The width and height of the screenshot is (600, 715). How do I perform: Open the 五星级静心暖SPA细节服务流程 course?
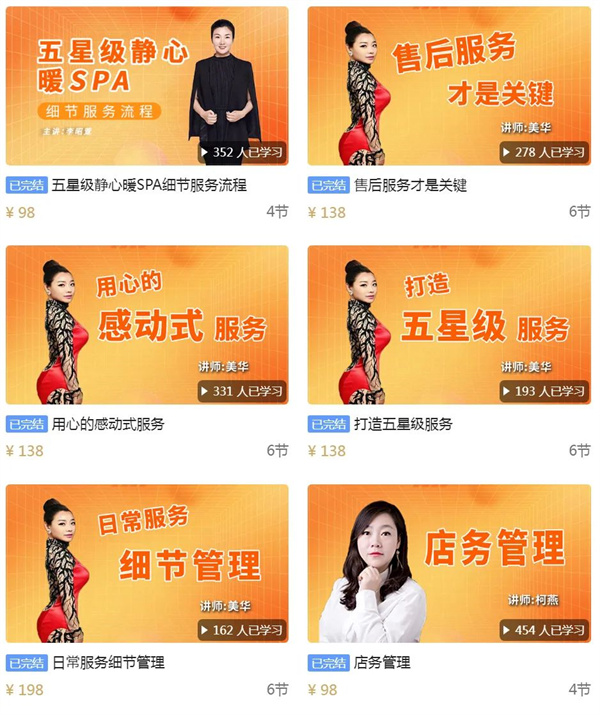click(147, 87)
